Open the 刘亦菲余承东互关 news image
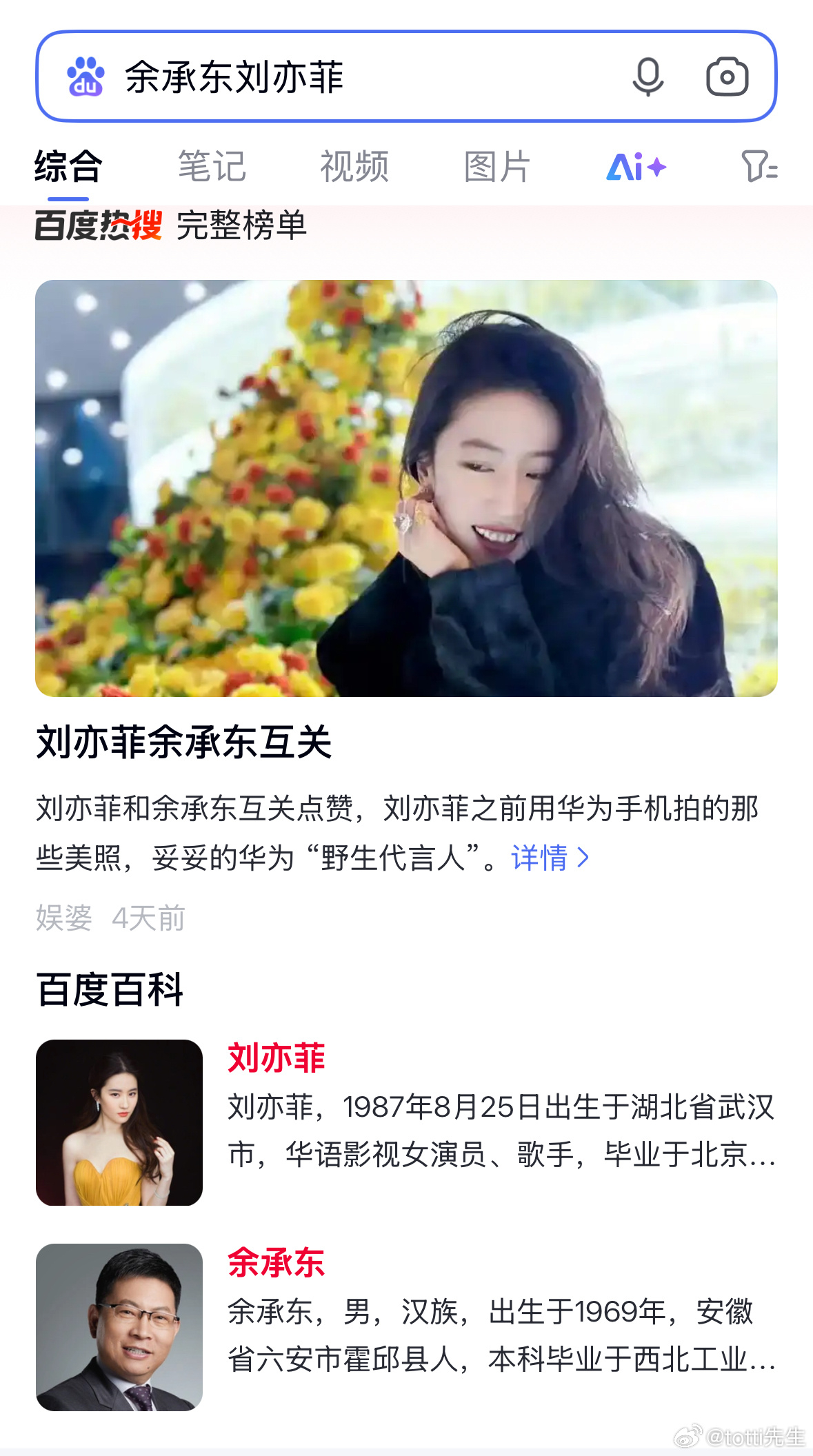Image resolution: width=813 pixels, height=1456 pixels. 406,487
